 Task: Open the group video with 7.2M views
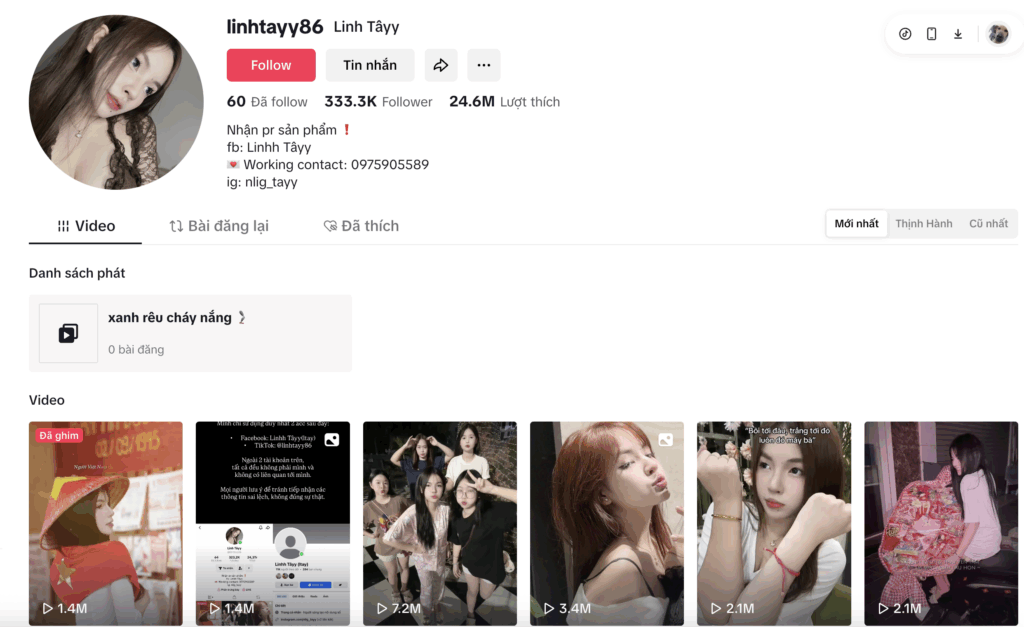click(440, 523)
